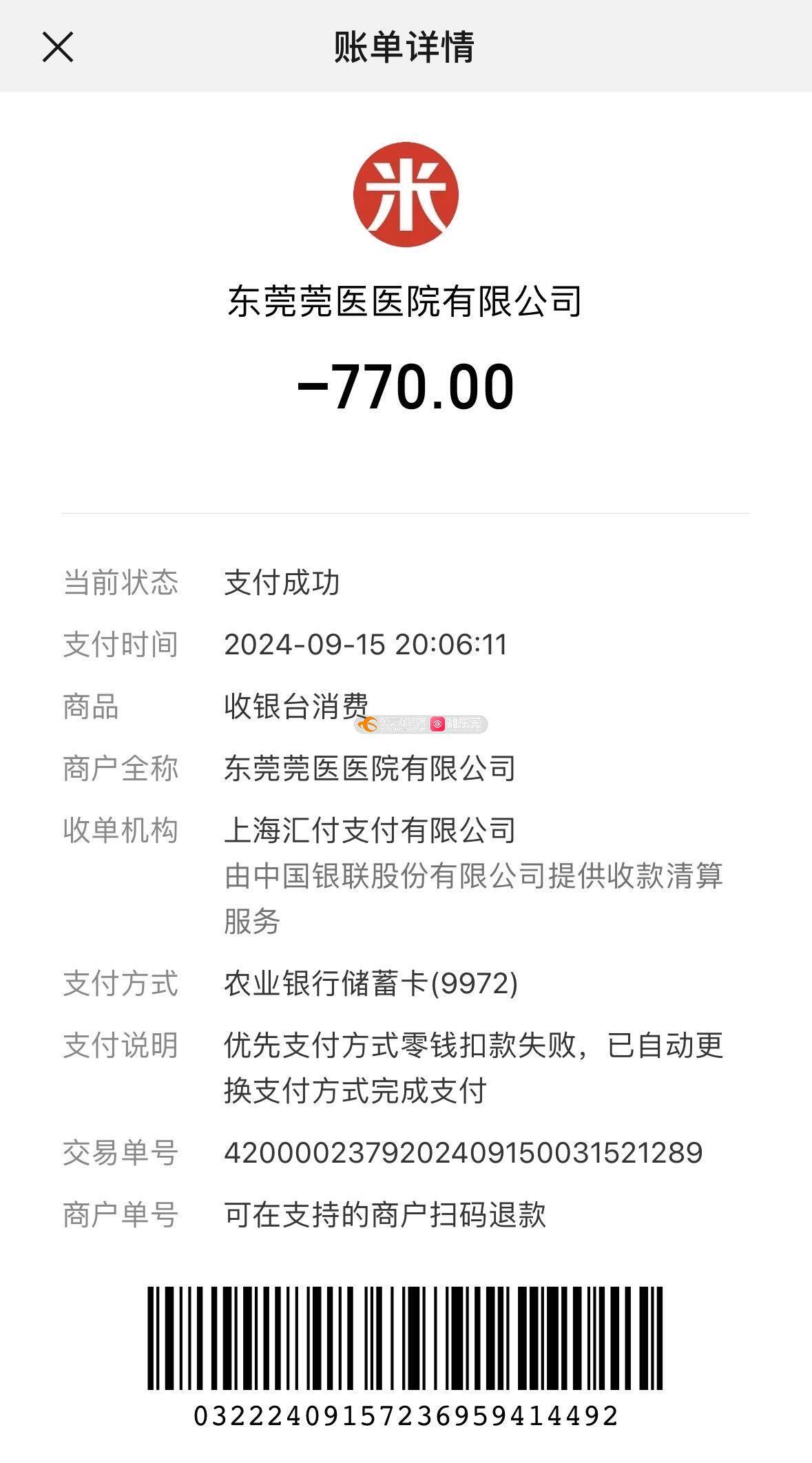Close the bill details page
812x1463 pixels.
[x=58, y=48]
